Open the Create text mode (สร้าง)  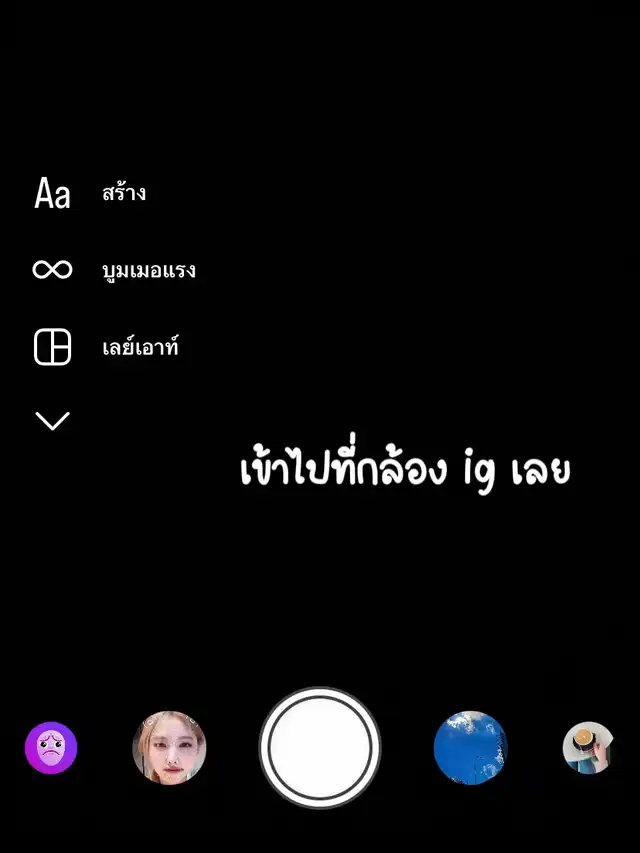[x=53, y=193]
